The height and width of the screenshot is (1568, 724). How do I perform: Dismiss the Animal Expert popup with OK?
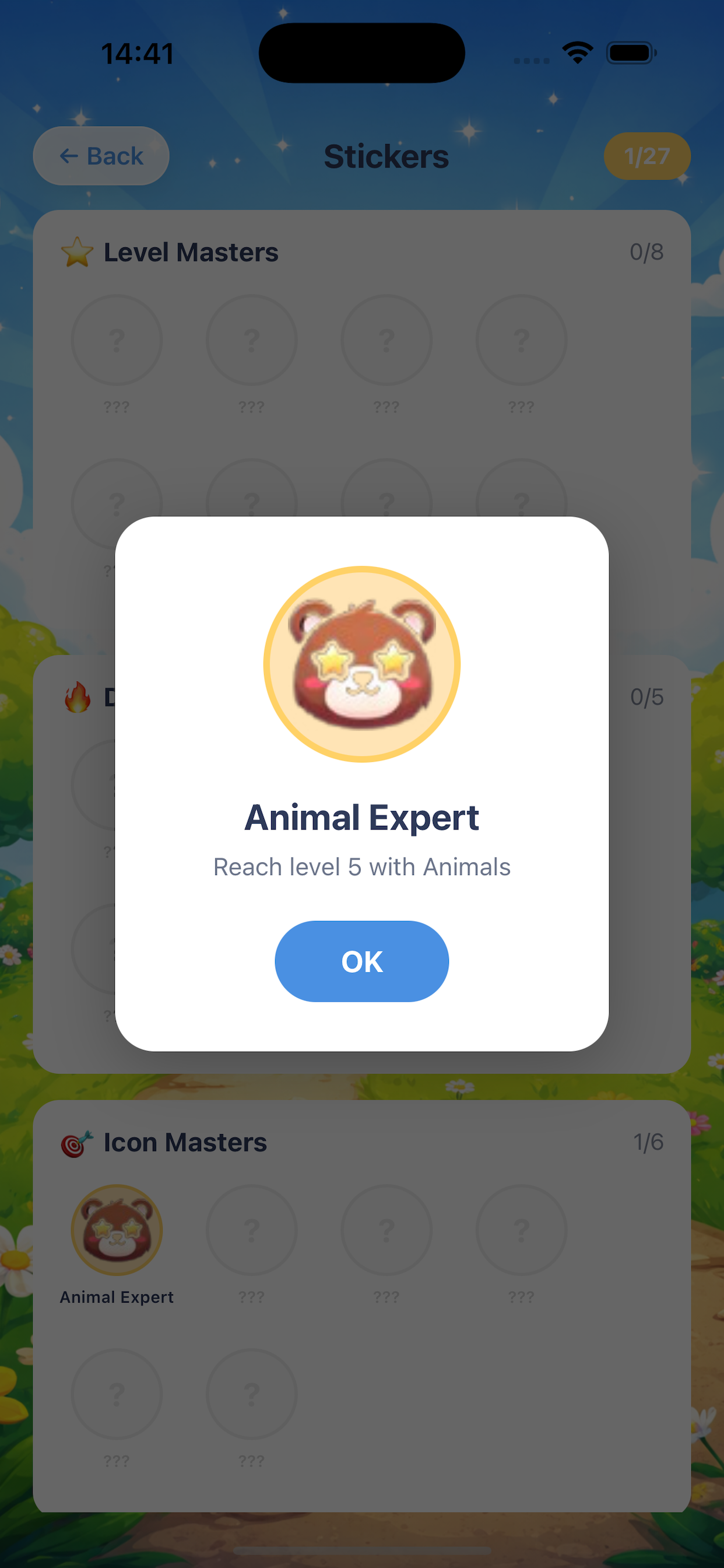361,961
